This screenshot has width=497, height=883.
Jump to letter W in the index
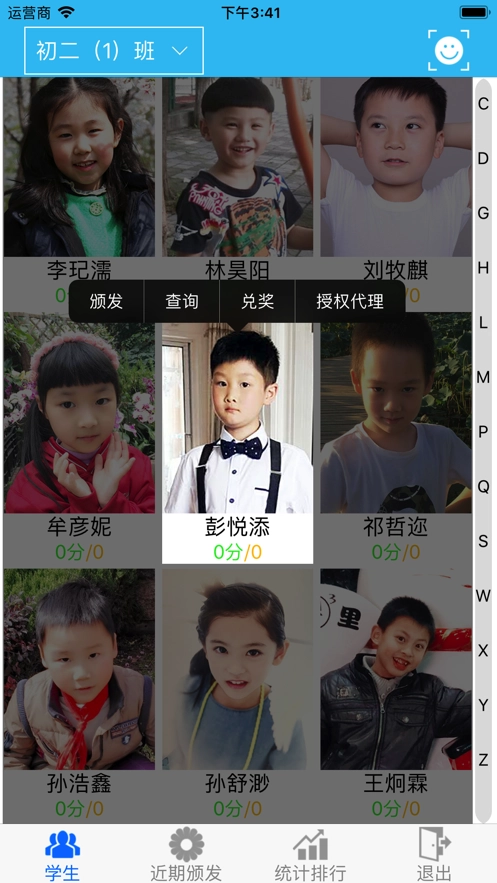coord(483,596)
